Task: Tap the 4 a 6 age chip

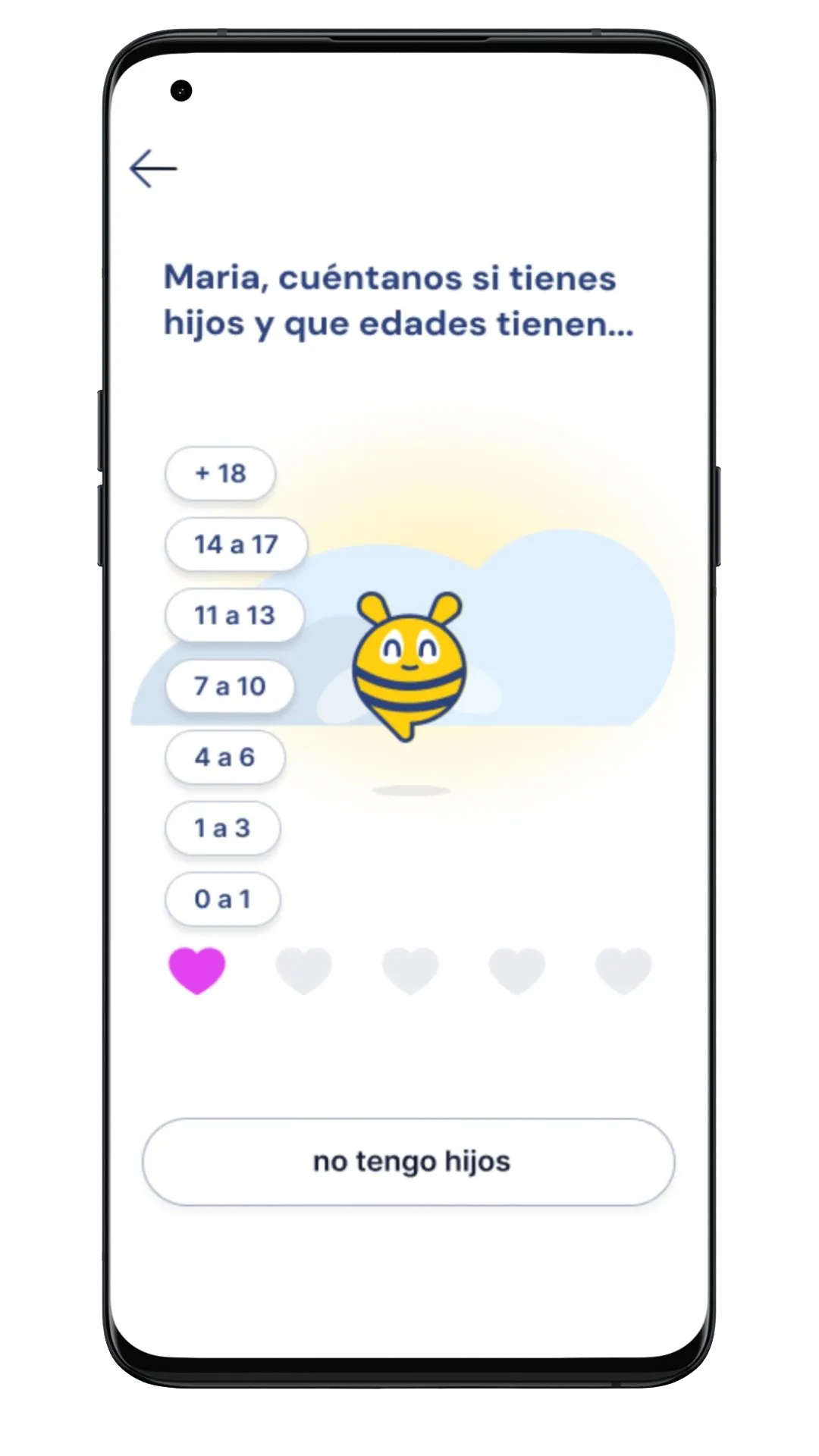Action: tap(224, 757)
